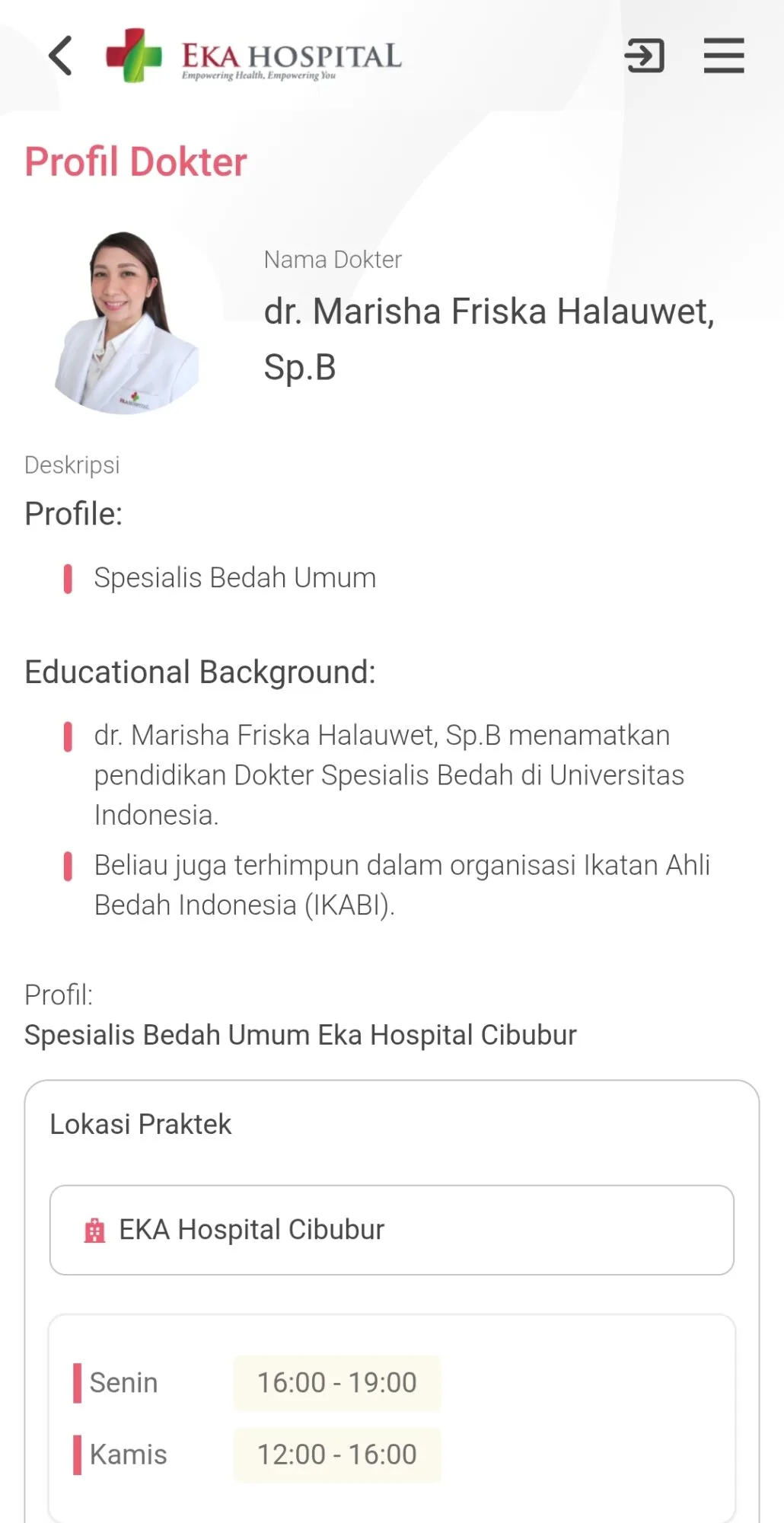The width and height of the screenshot is (784, 1523).
Task: Open the Profil Dokter heading
Action: 135,161
